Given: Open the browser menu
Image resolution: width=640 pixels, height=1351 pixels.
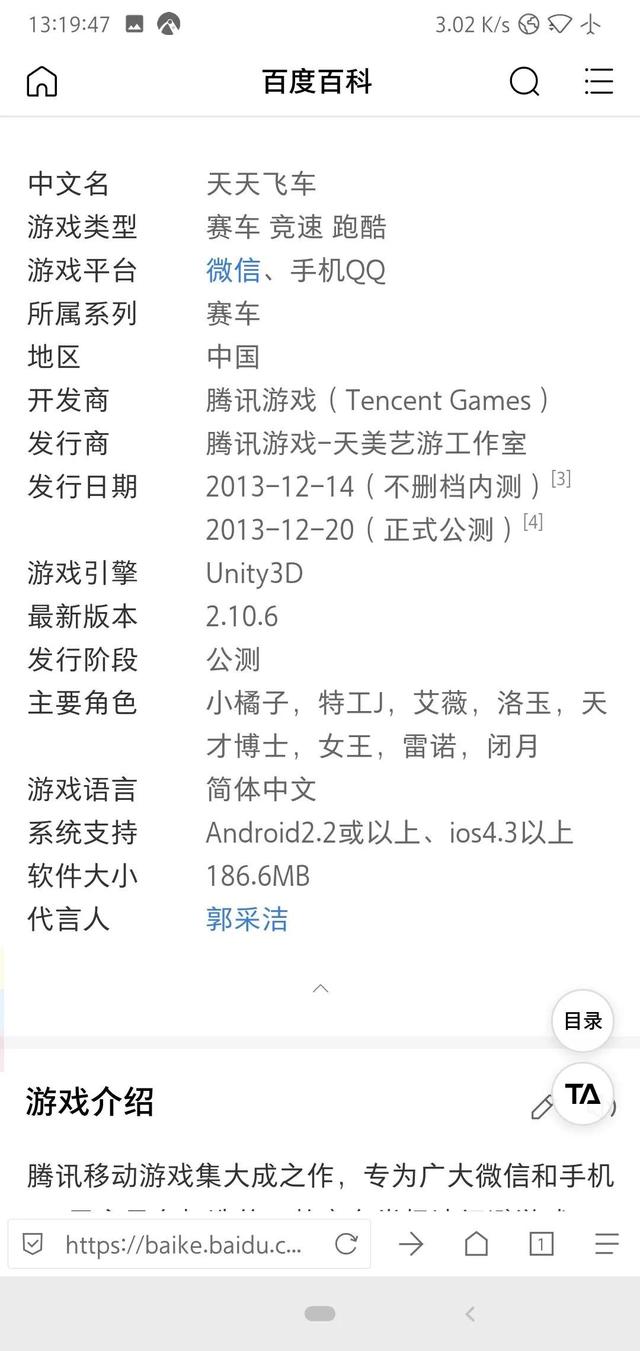Looking at the screenshot, I should (606, 1244).
